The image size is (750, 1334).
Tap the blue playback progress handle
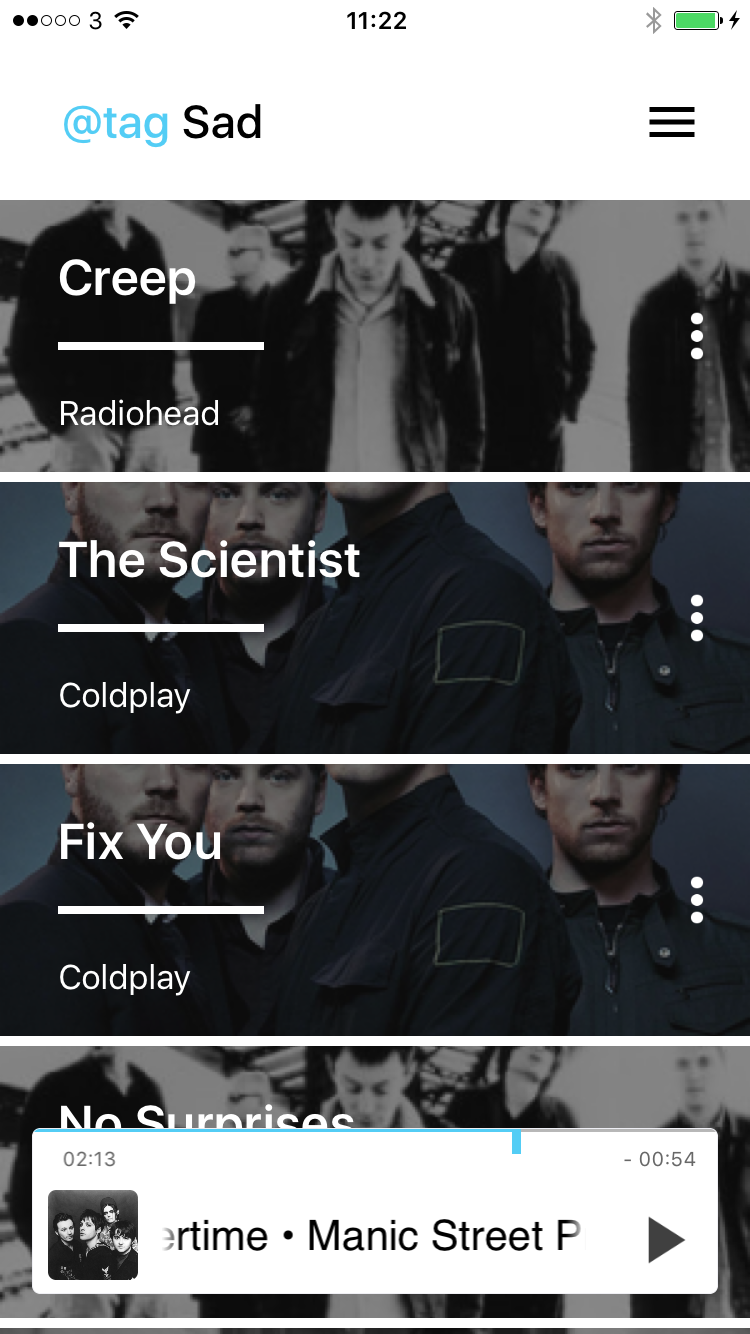[x=516, y=1141]
